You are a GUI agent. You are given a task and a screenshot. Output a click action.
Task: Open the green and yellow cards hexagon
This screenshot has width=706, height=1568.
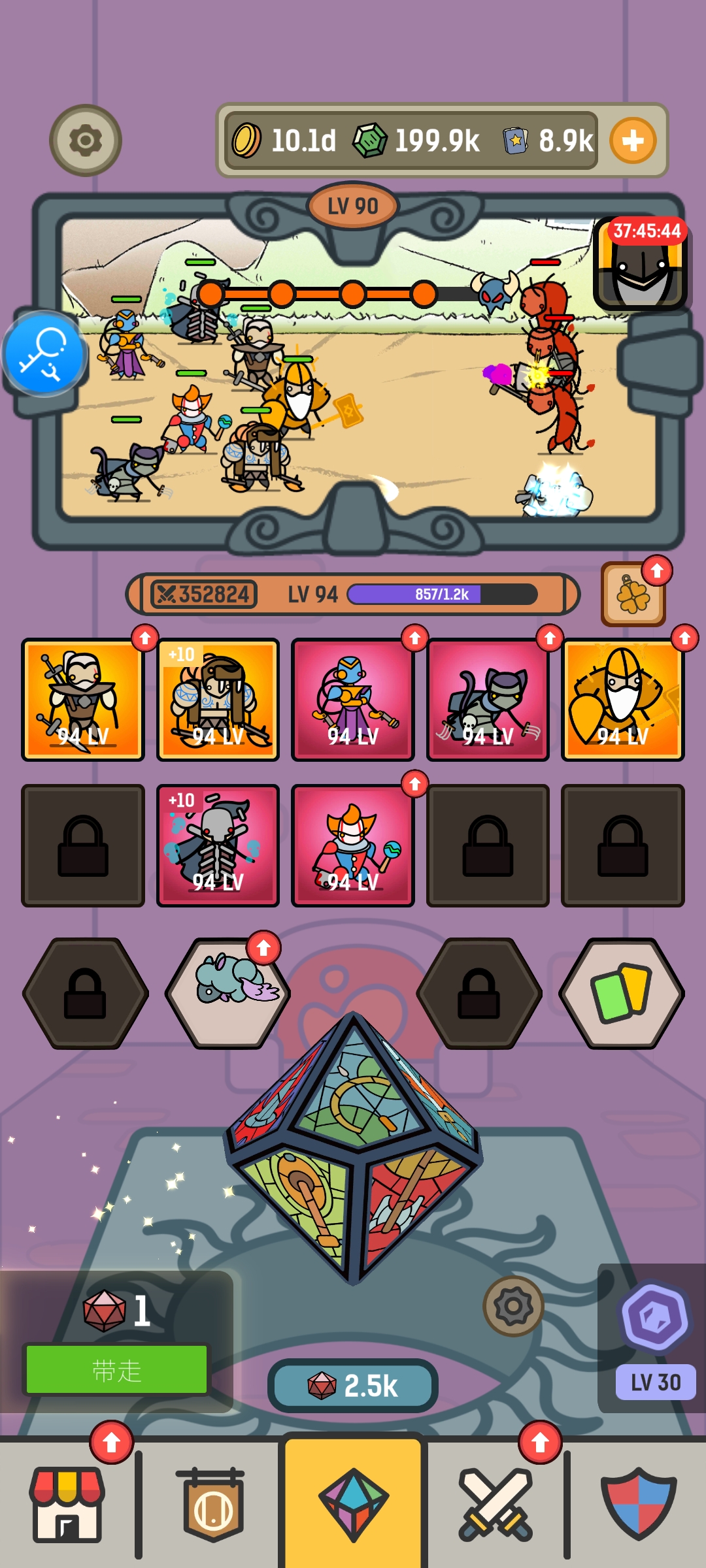(x=621, y=993)
